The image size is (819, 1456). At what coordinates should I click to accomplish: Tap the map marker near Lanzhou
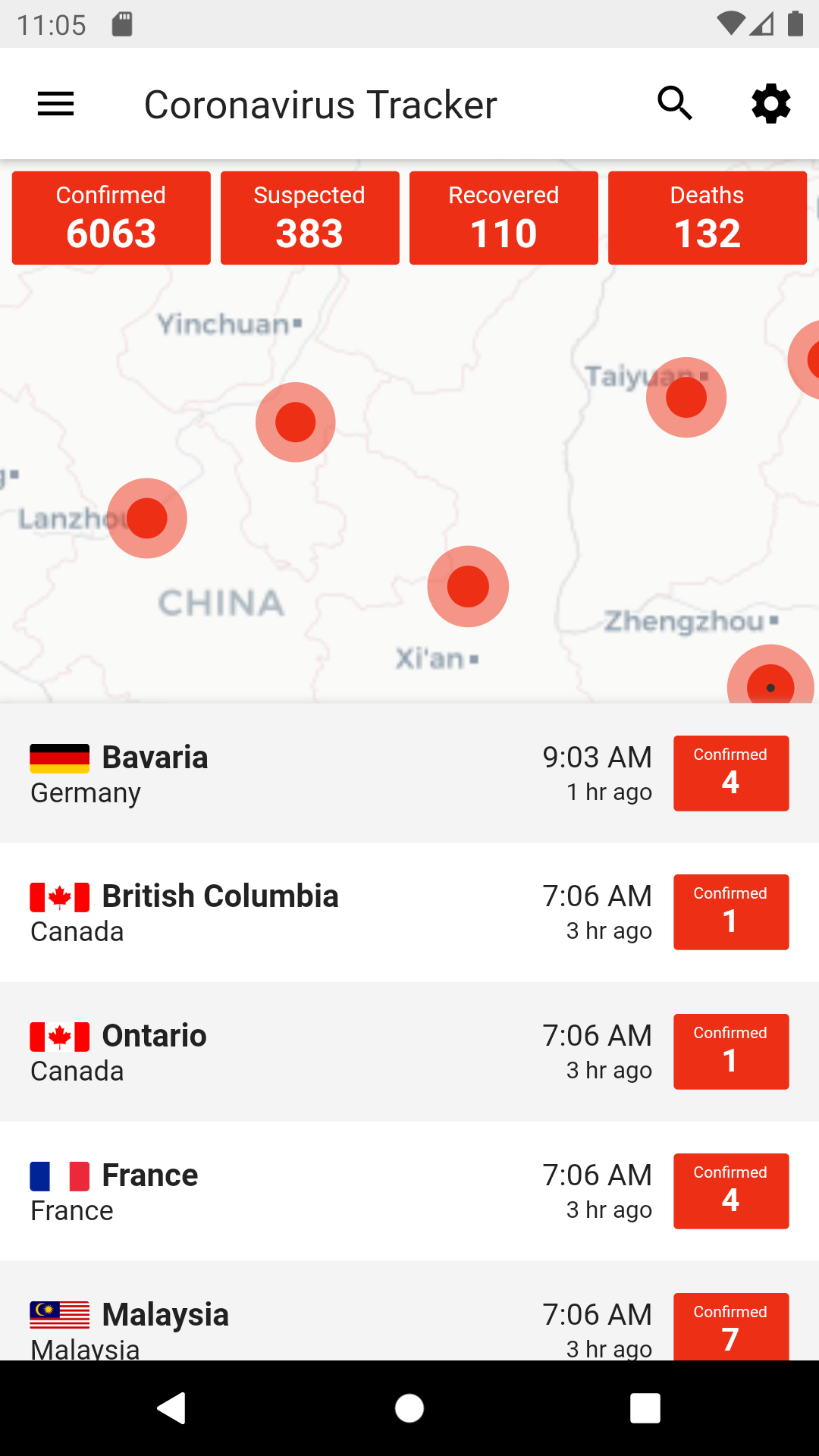coord(147,518)
